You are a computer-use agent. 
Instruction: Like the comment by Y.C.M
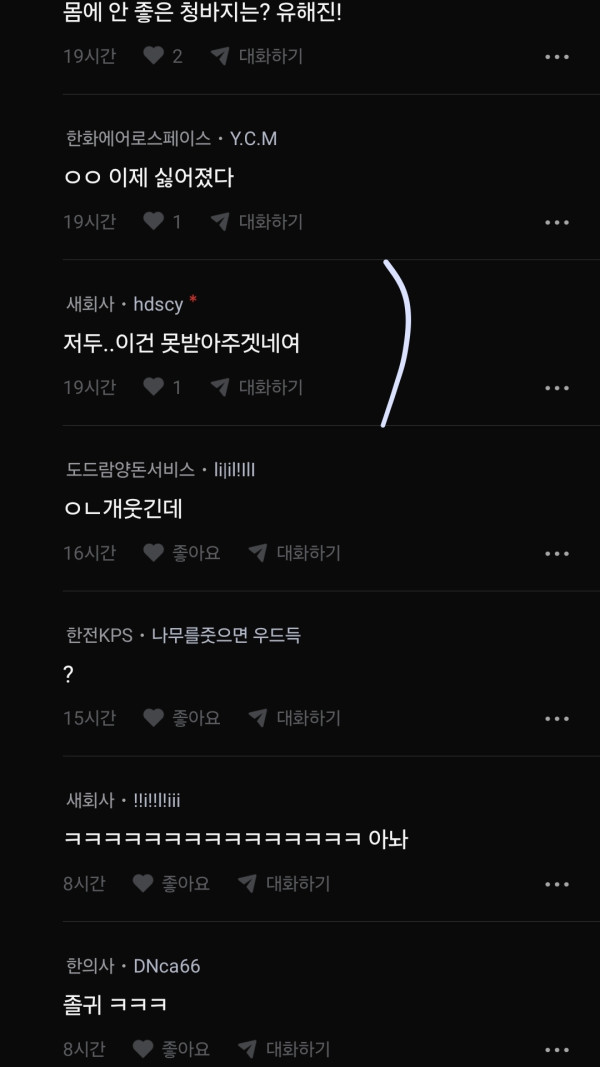(x=162, y=221)
